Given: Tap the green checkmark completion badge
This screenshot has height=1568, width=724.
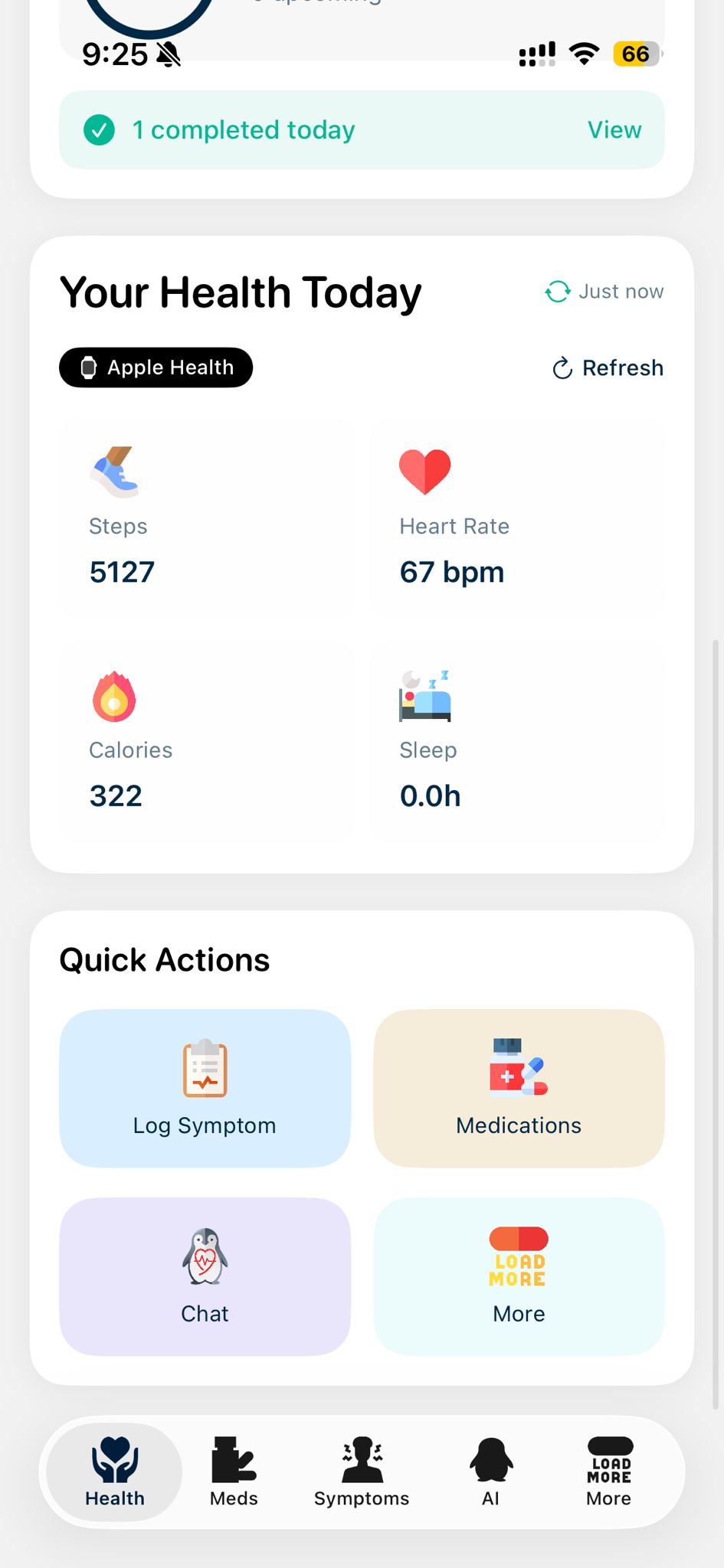Looking at the screenshot, I should (98, 130).
